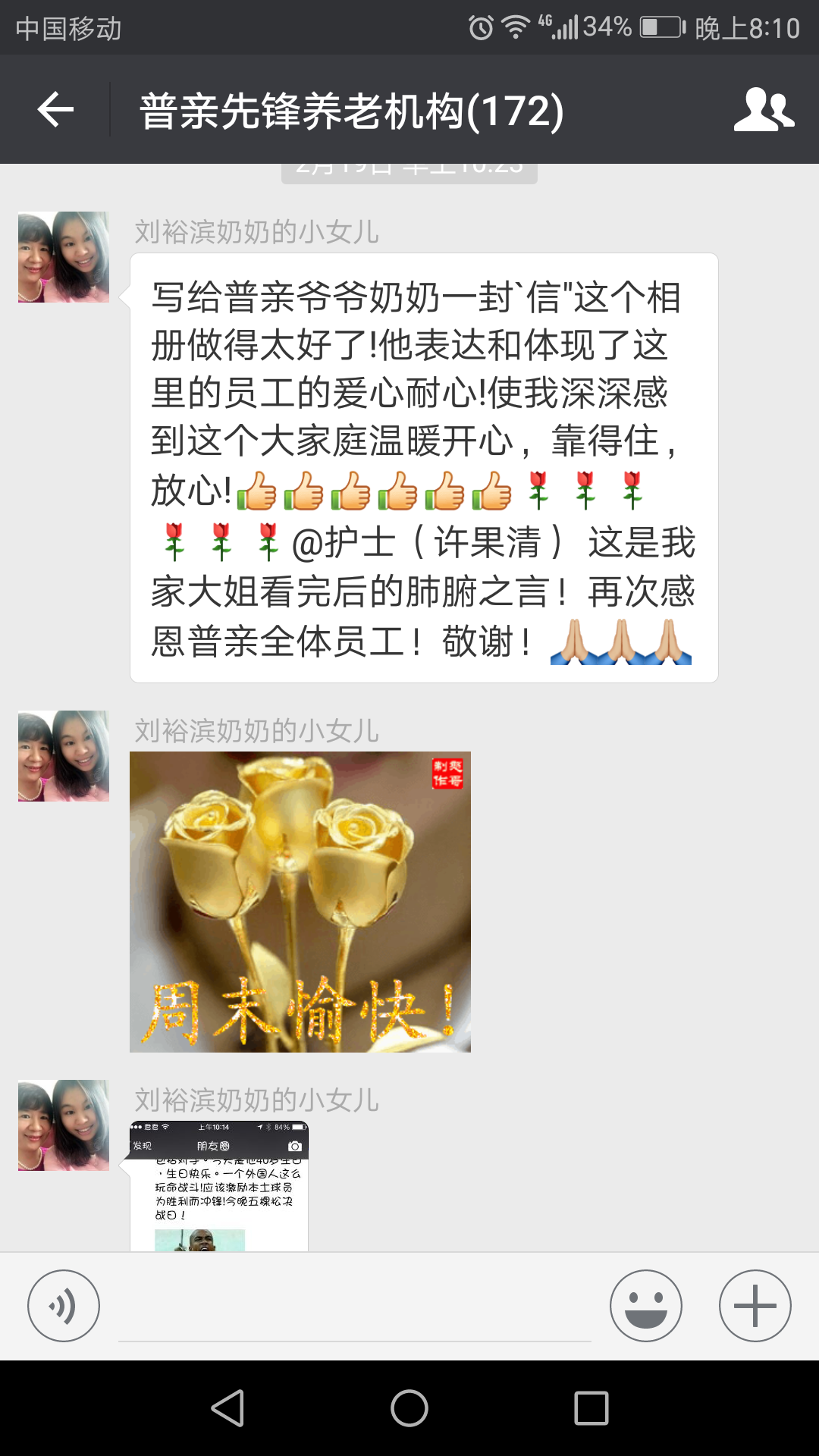Open the plus attachments menu
819x1456 pixels.
coord(755,1306)
